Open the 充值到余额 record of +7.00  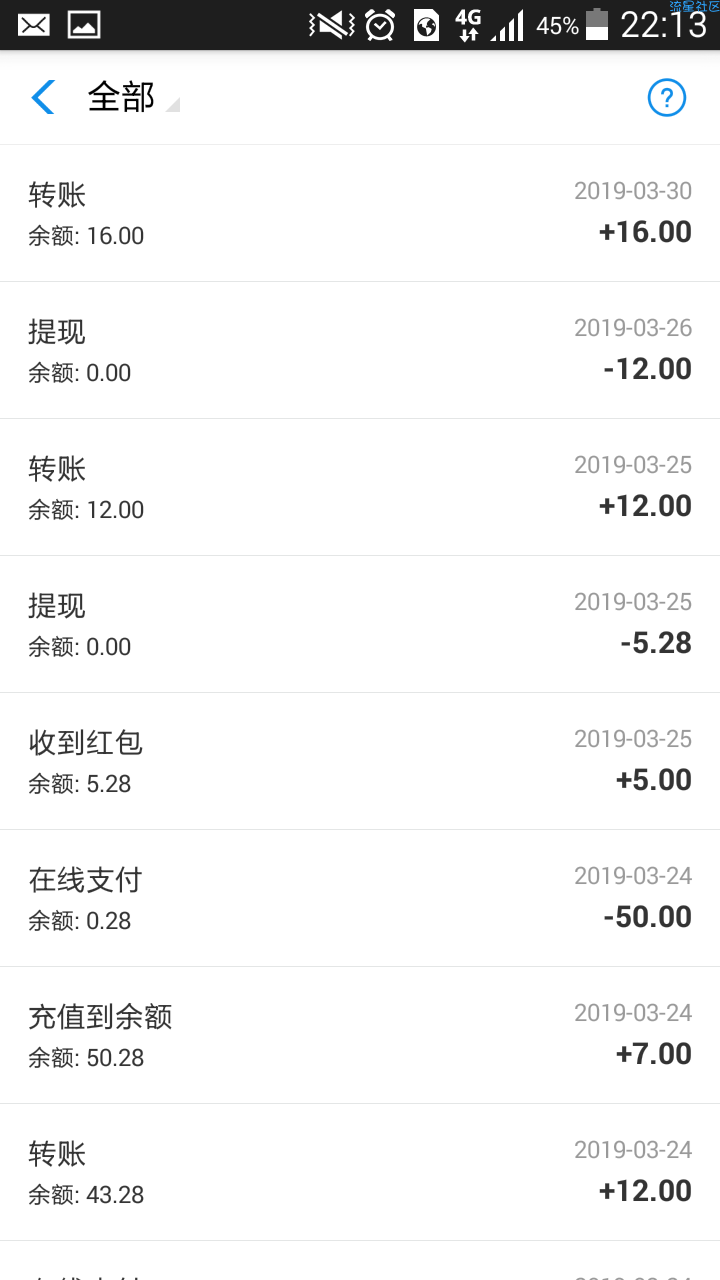pos(360,1035)
